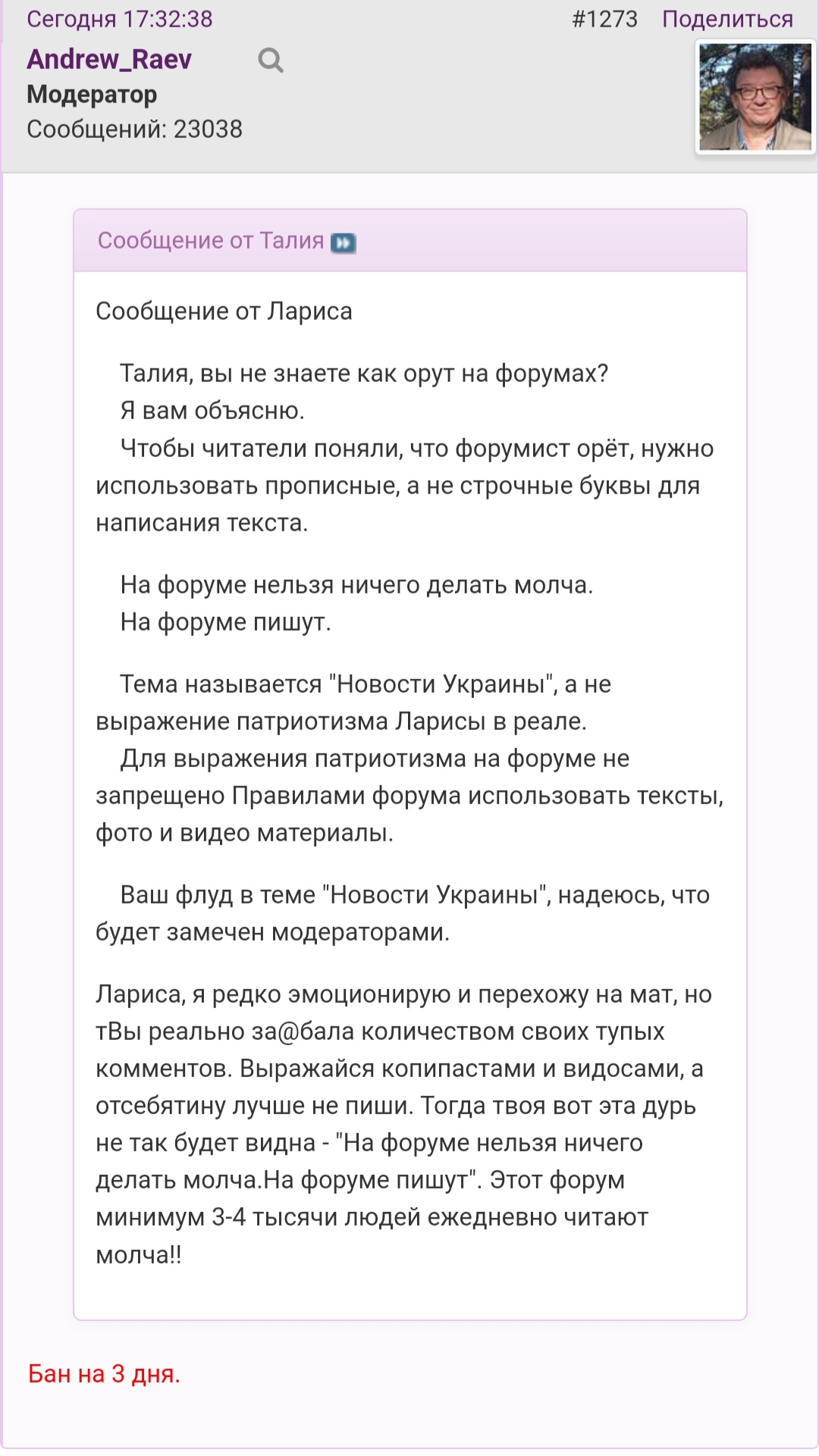This screenshot has height=1456, width=819.
Task: Jump to Талия's original quoted message
Action: click(x=344, y=243)
